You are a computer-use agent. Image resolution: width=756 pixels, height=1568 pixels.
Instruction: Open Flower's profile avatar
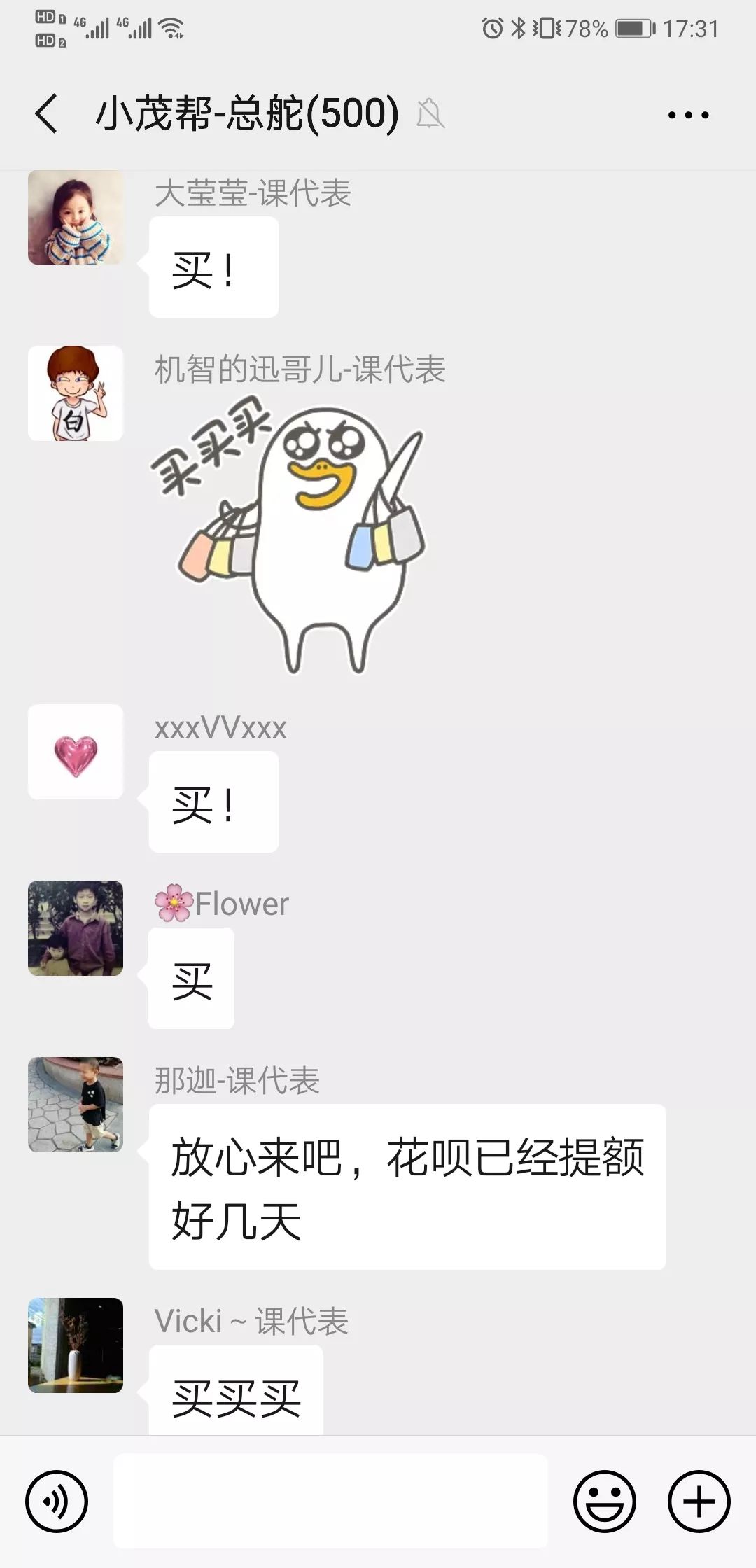76,928
